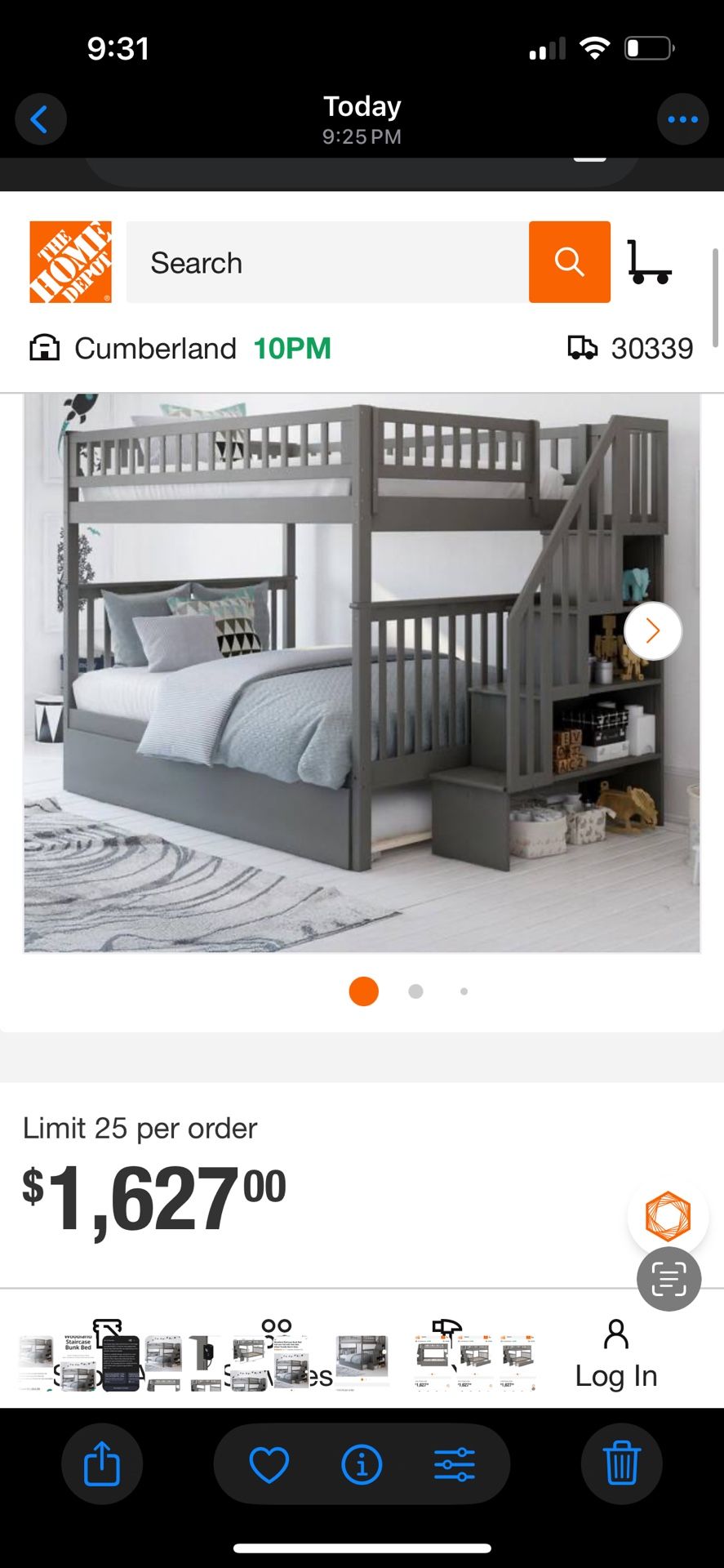Image resolution: width=724 pixels, height=1568 pixels.
Task: Delete the screenshot using the trash icon
Action: pyautogui.click(x=621, y=1463)
